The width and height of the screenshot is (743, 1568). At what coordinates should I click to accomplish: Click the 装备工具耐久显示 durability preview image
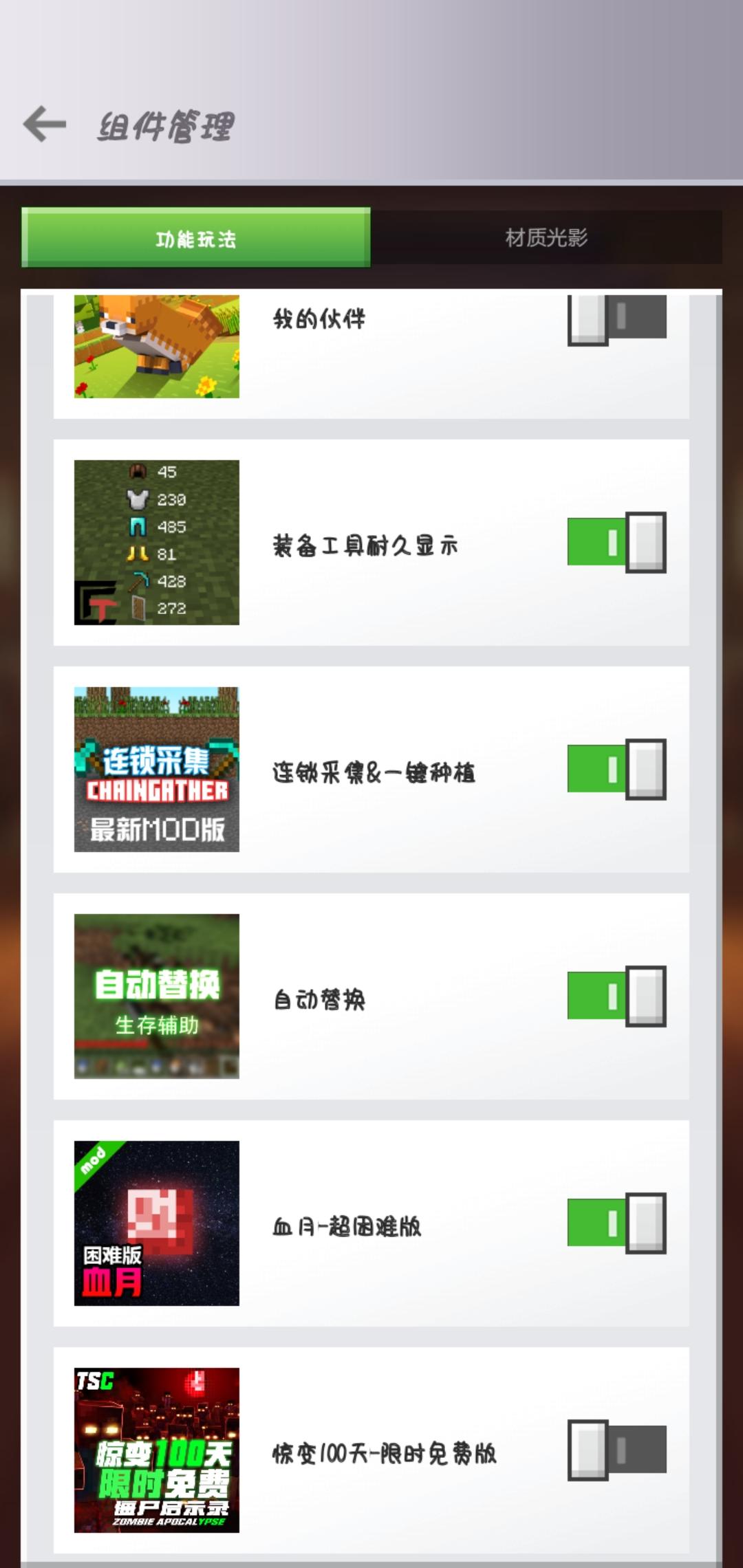157,542
